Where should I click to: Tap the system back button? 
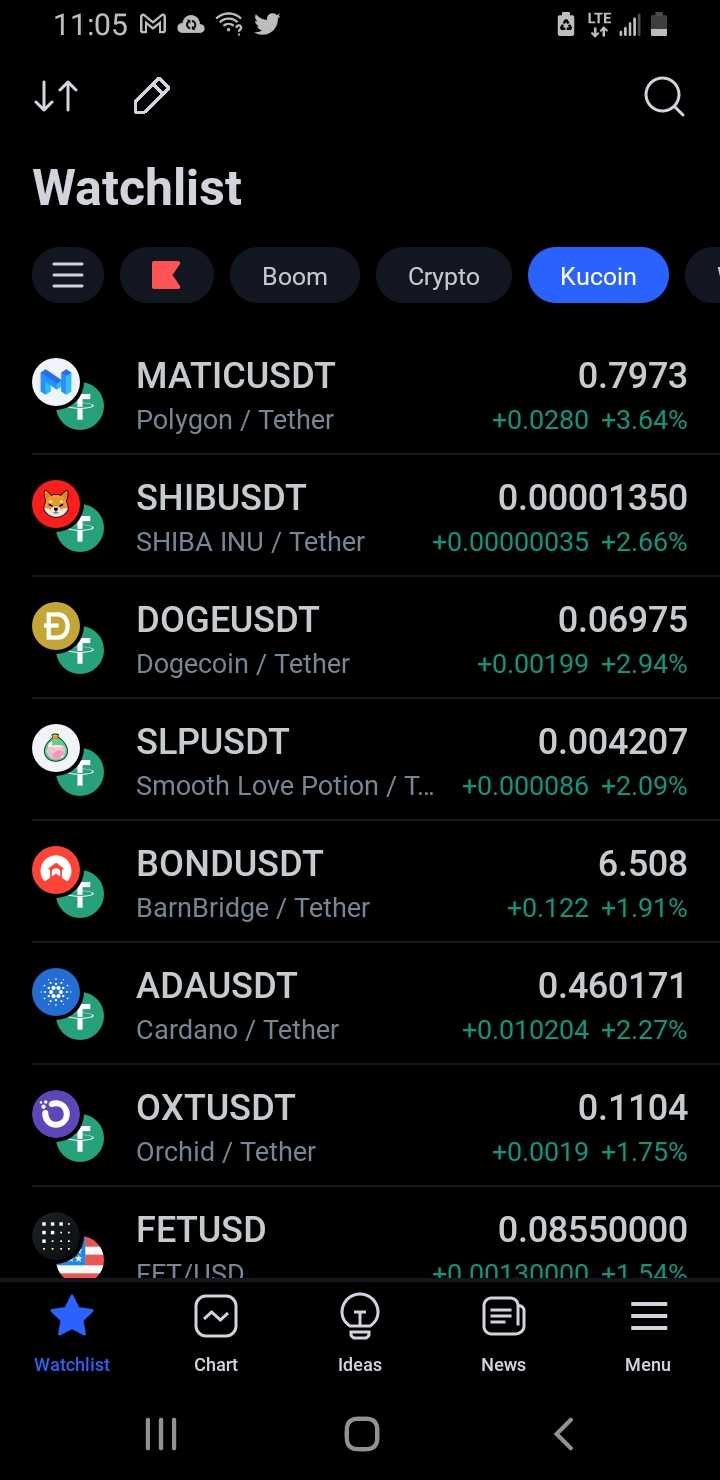coord(564,1434)
